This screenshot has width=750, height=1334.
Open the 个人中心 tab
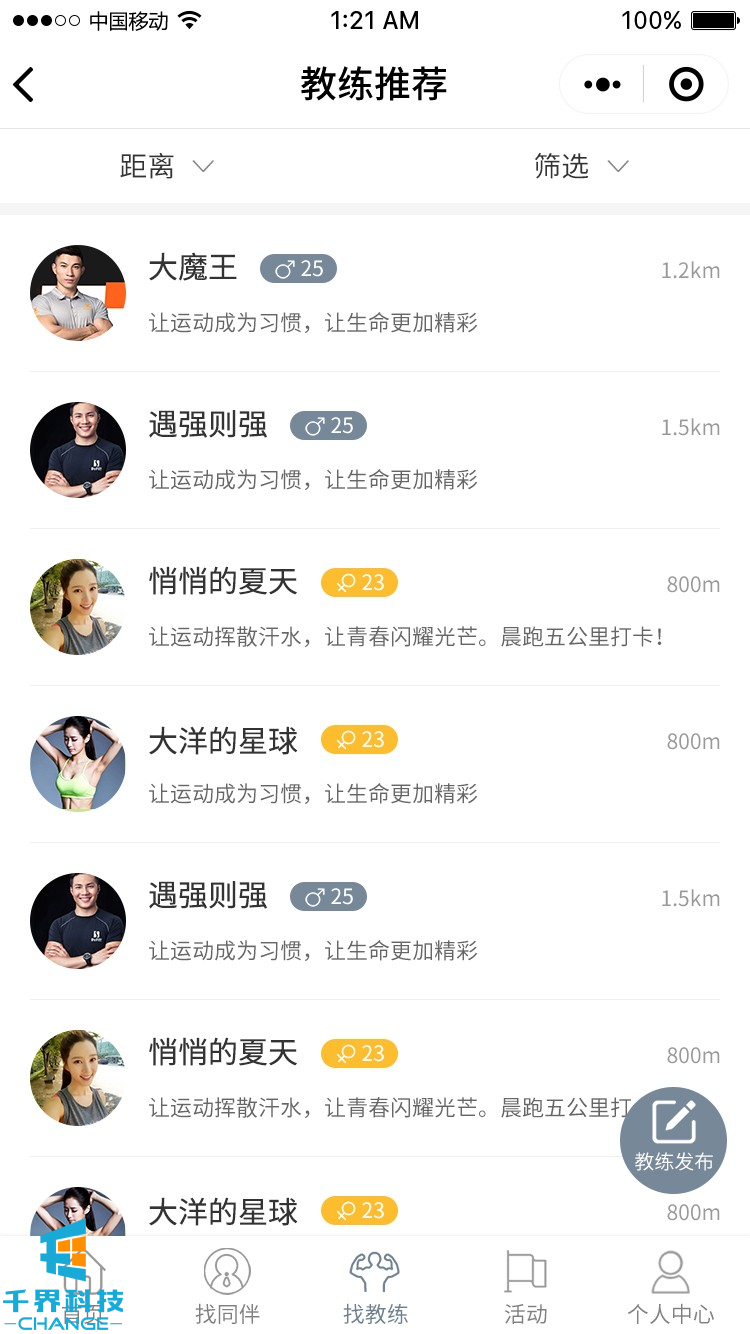click(x=670, y=1287)
